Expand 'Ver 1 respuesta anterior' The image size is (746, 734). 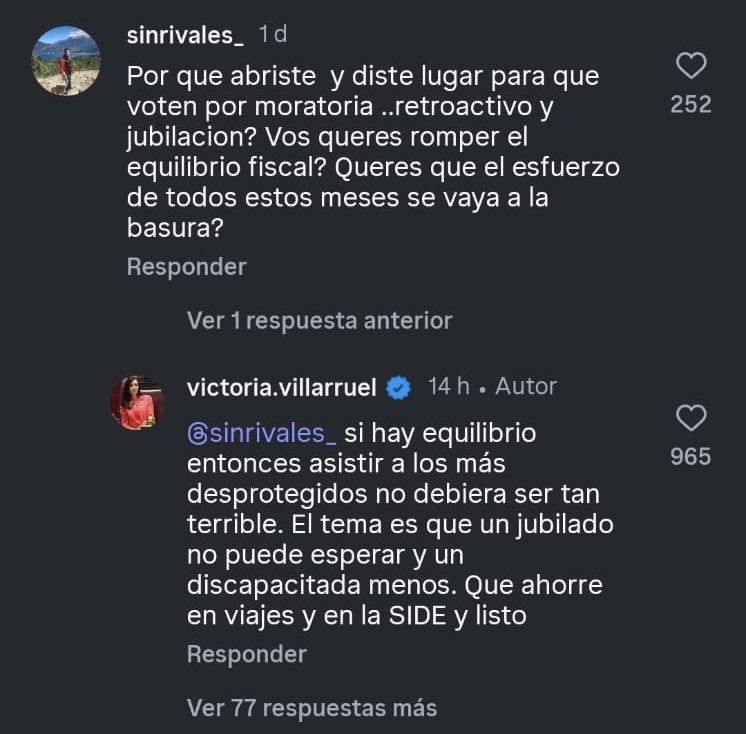coord(319,321)
